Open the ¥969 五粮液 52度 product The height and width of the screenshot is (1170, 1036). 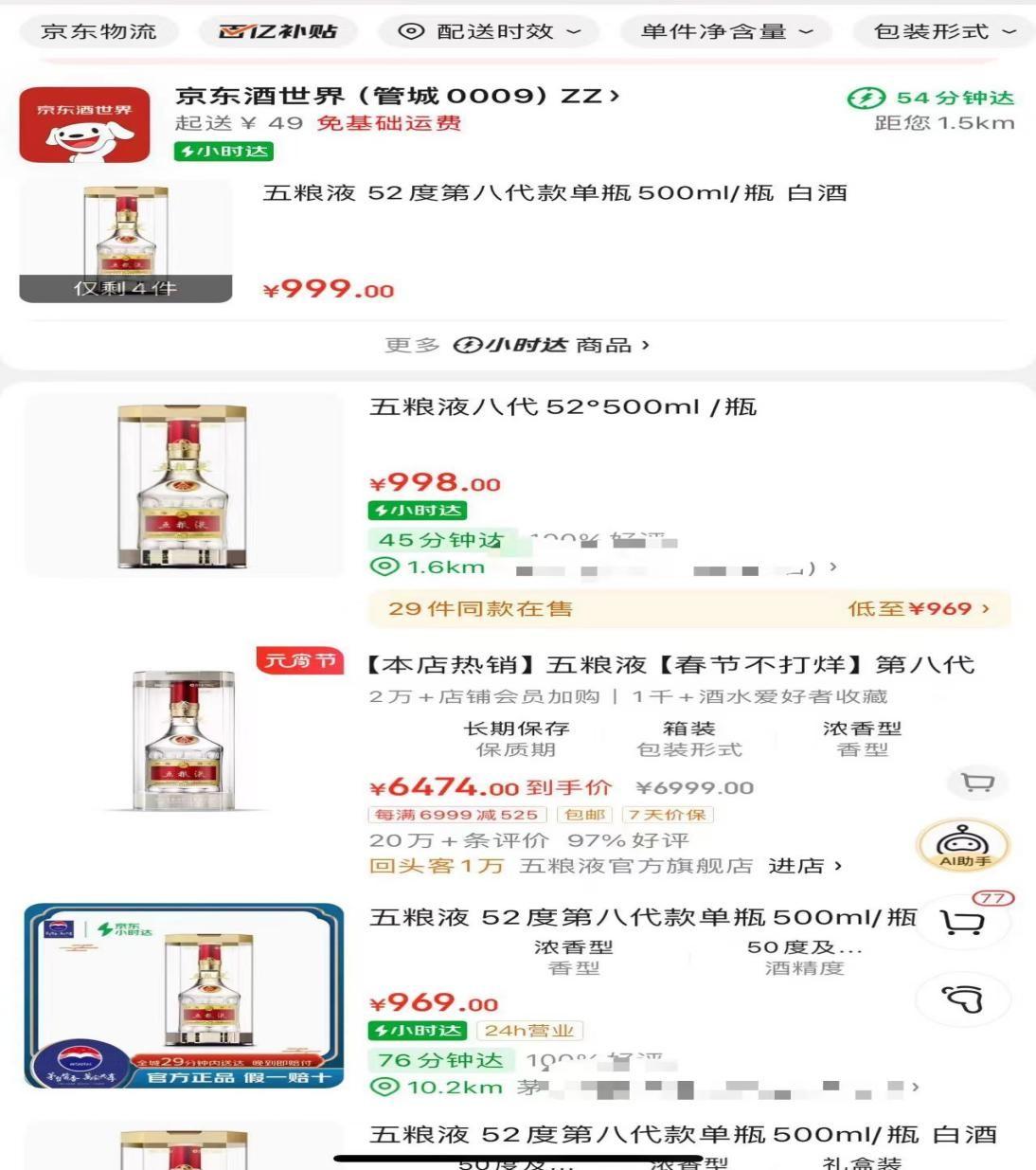[642, 917]
